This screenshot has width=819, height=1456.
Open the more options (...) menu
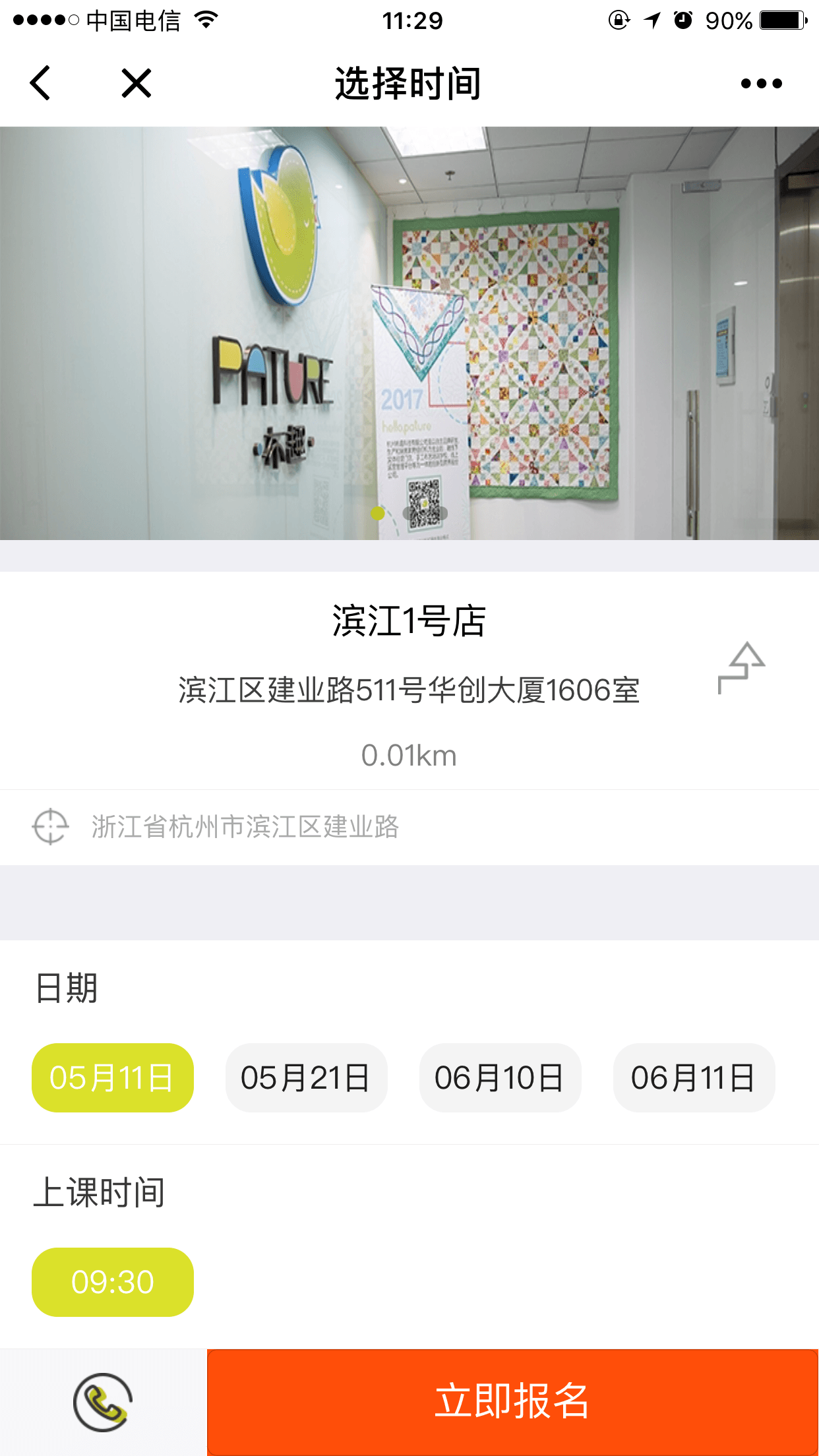pyautogui.click(x=758, y=83)
